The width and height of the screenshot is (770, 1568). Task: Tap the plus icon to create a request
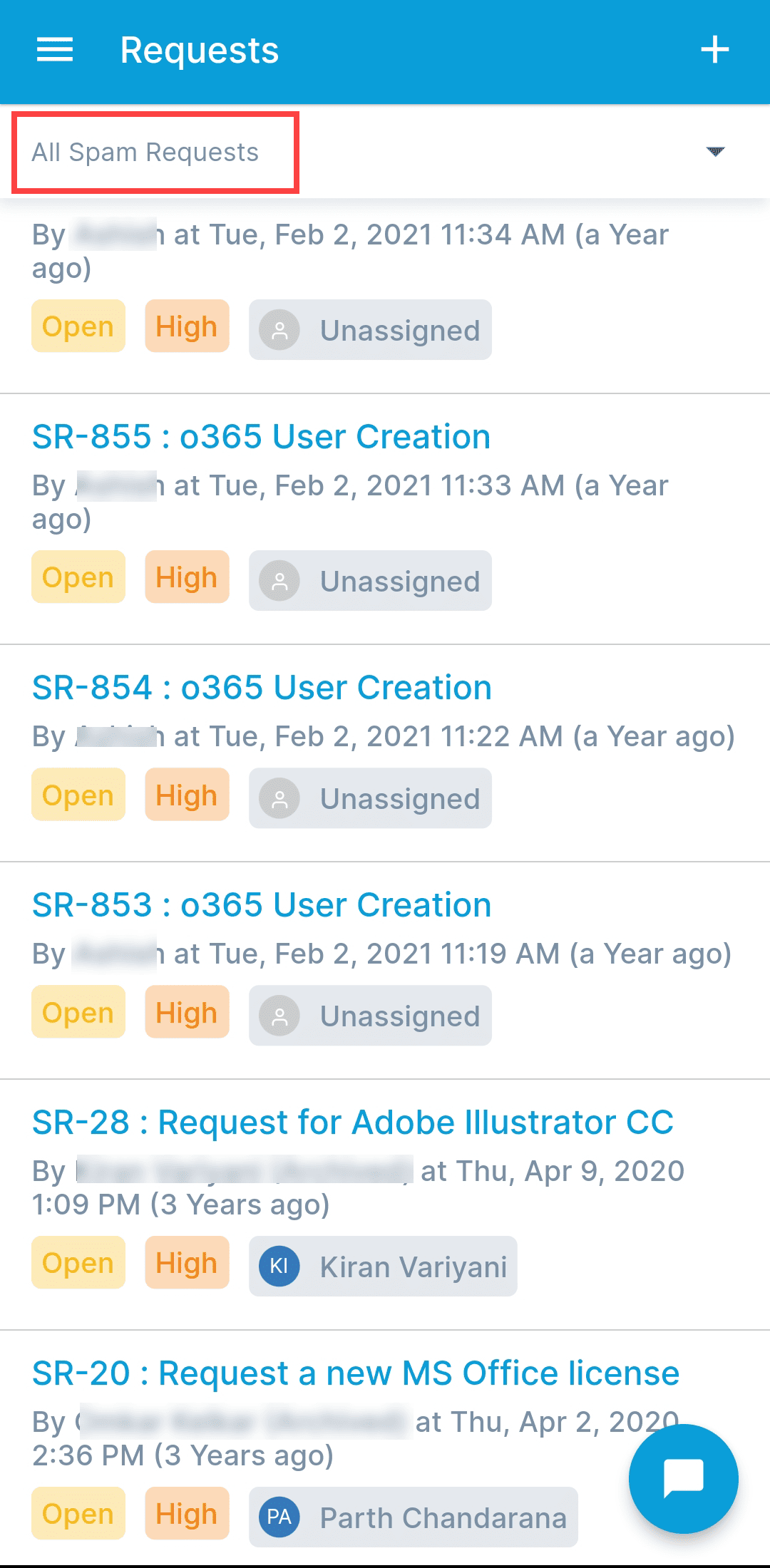click(716, 50)
